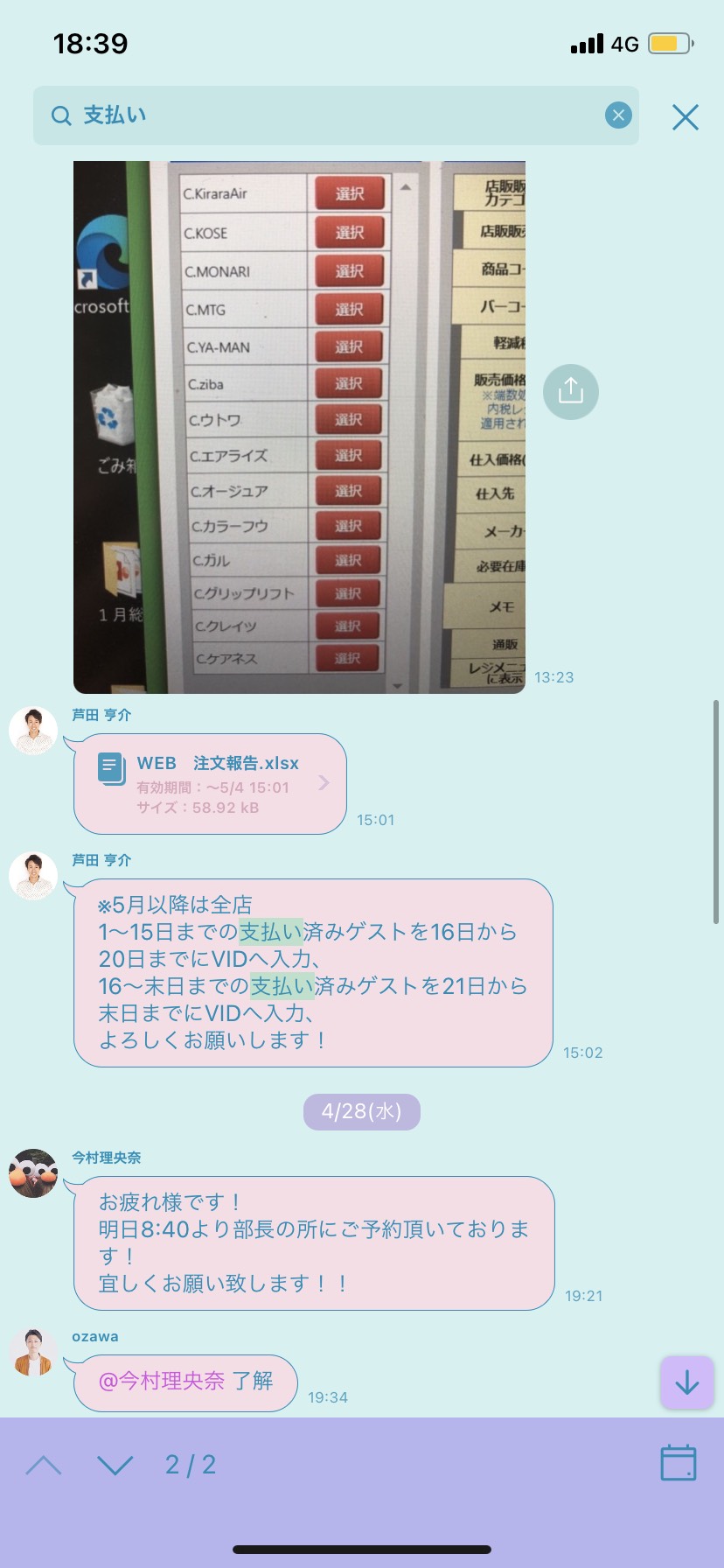The width and height of the screenshot is (724, 1568).
Task: Open the product list photo
Action: pos(299,427)
